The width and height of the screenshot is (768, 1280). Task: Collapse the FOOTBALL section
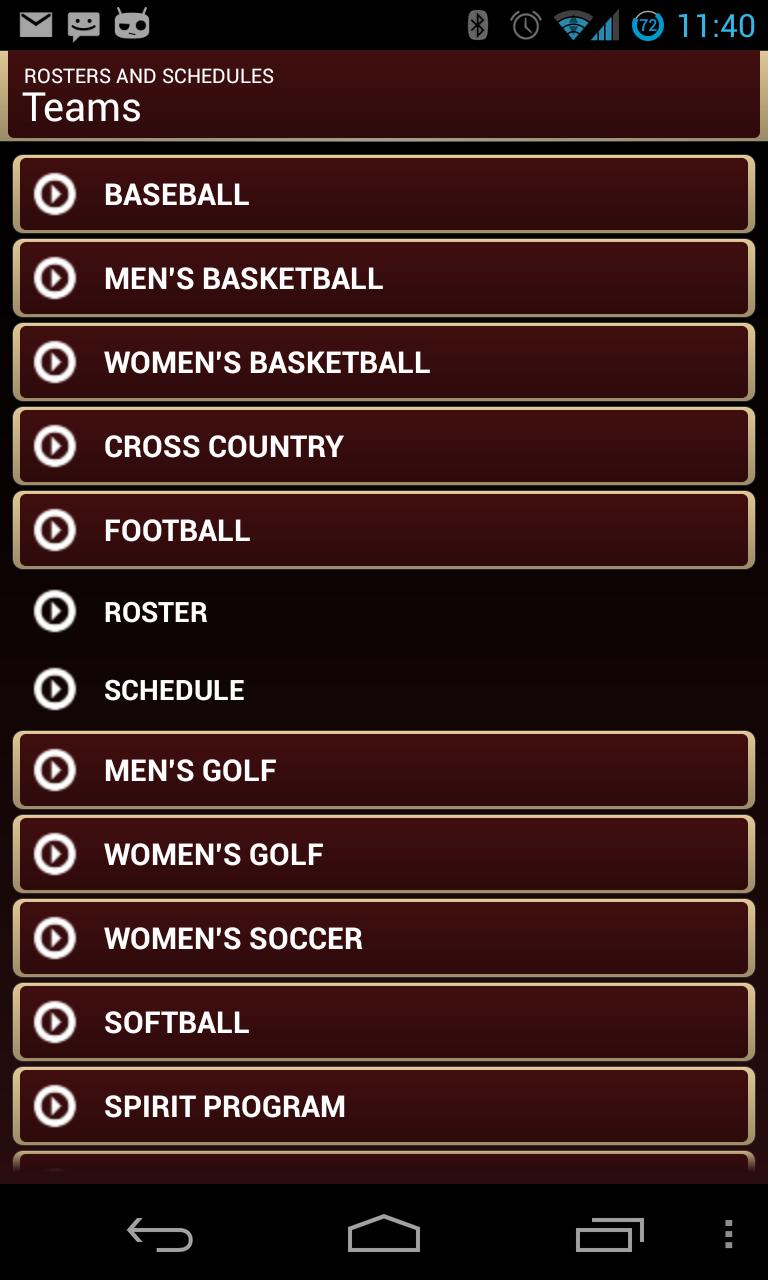(384, 530)
